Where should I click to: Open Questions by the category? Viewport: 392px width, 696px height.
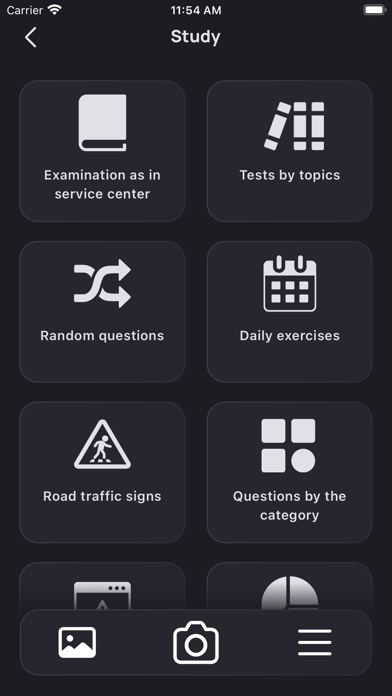point(290,472)
